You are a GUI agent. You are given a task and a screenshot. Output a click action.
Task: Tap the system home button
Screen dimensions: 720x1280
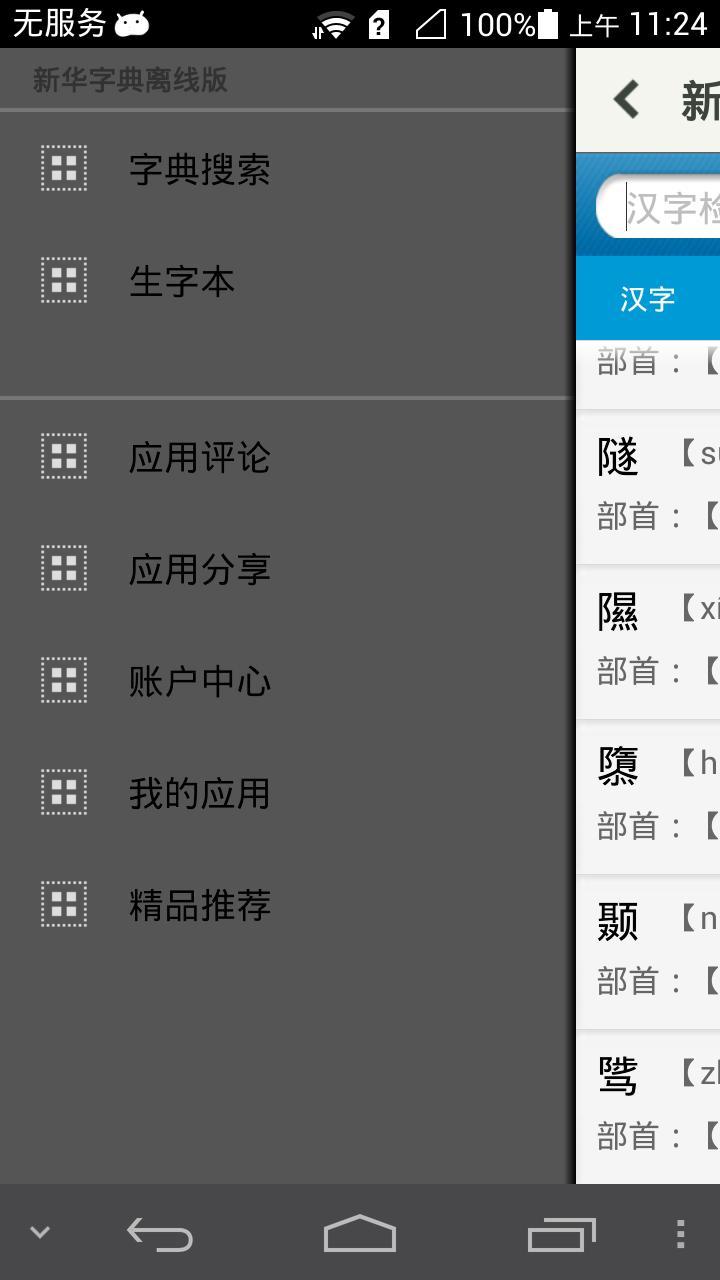(x=360, y=1233)
